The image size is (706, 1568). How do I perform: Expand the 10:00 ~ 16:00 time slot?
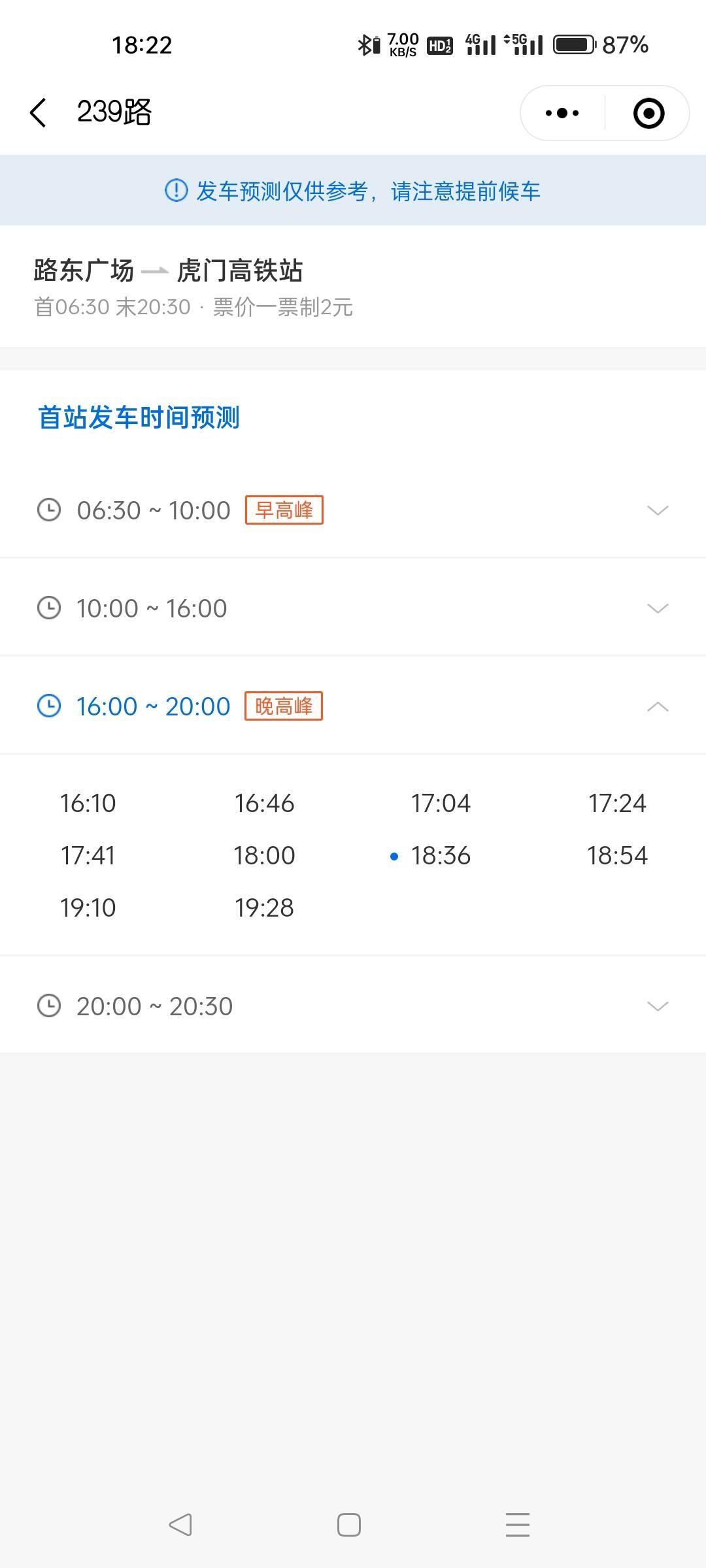click(353, 608)
